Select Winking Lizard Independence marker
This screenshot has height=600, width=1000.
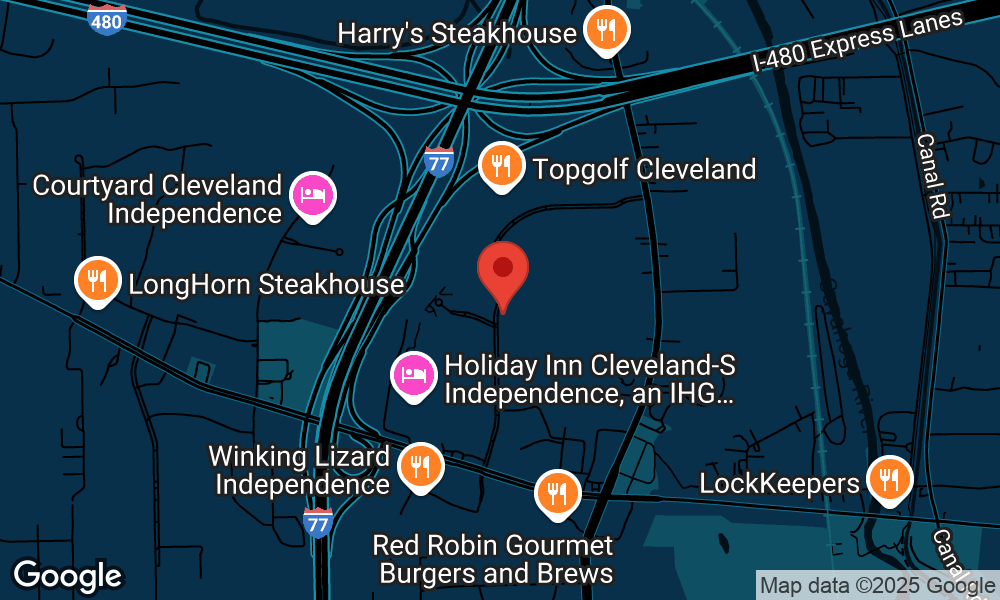point(420,465)
